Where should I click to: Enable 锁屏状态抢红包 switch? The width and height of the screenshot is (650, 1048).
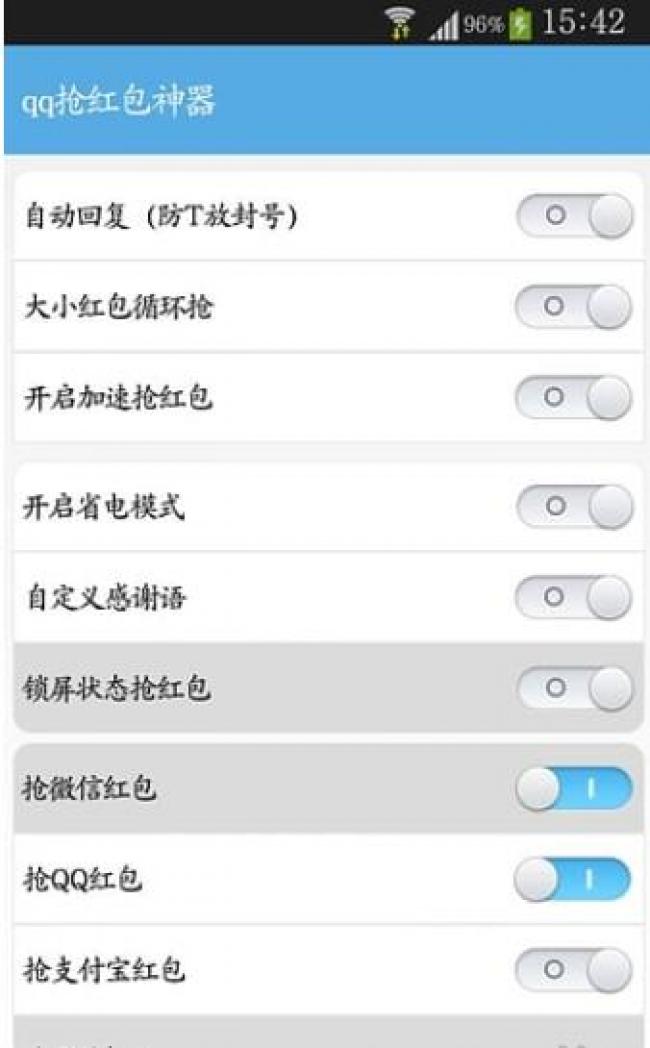[x=574, y=688]
